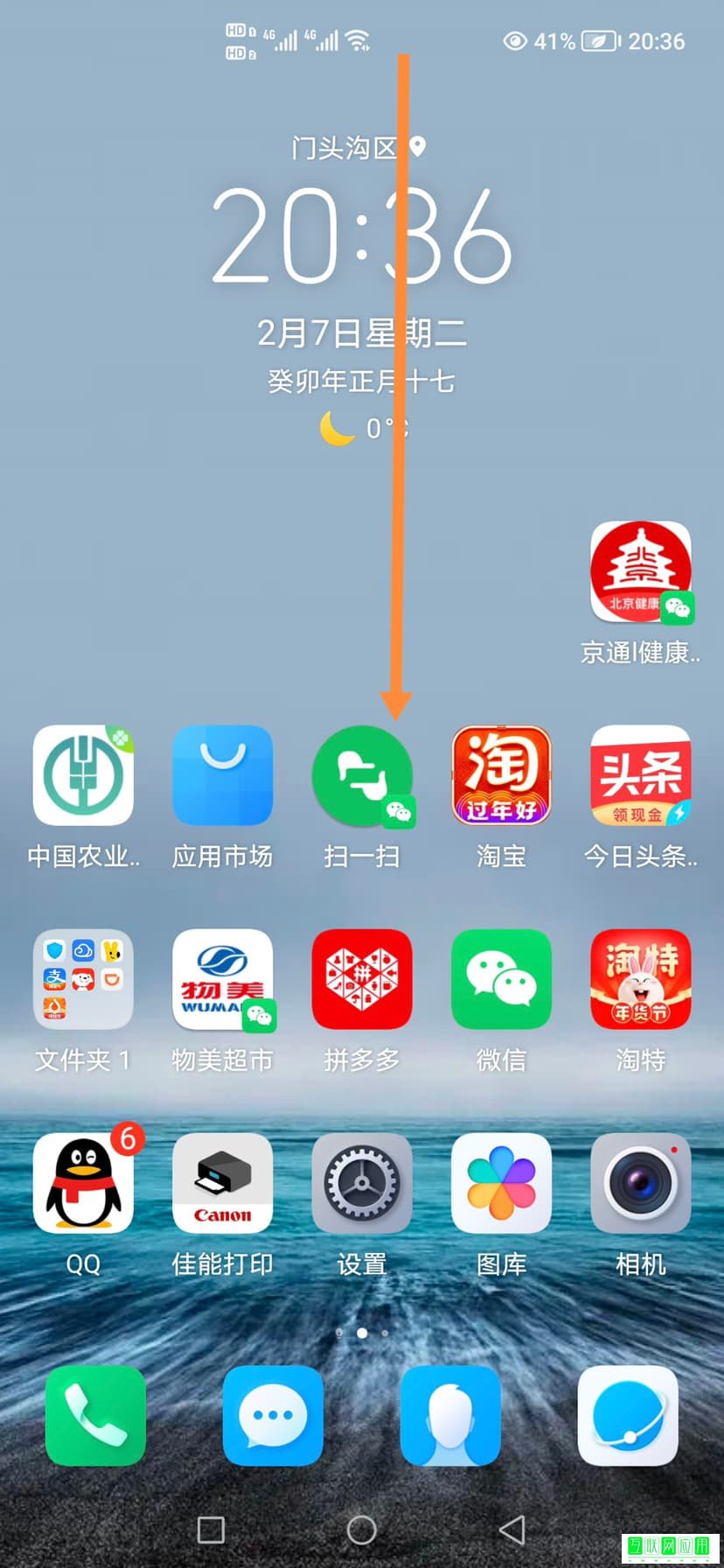Open 今日头条 news app
The height and width of the screenshot is (1568, 724).
pos(640,776)
